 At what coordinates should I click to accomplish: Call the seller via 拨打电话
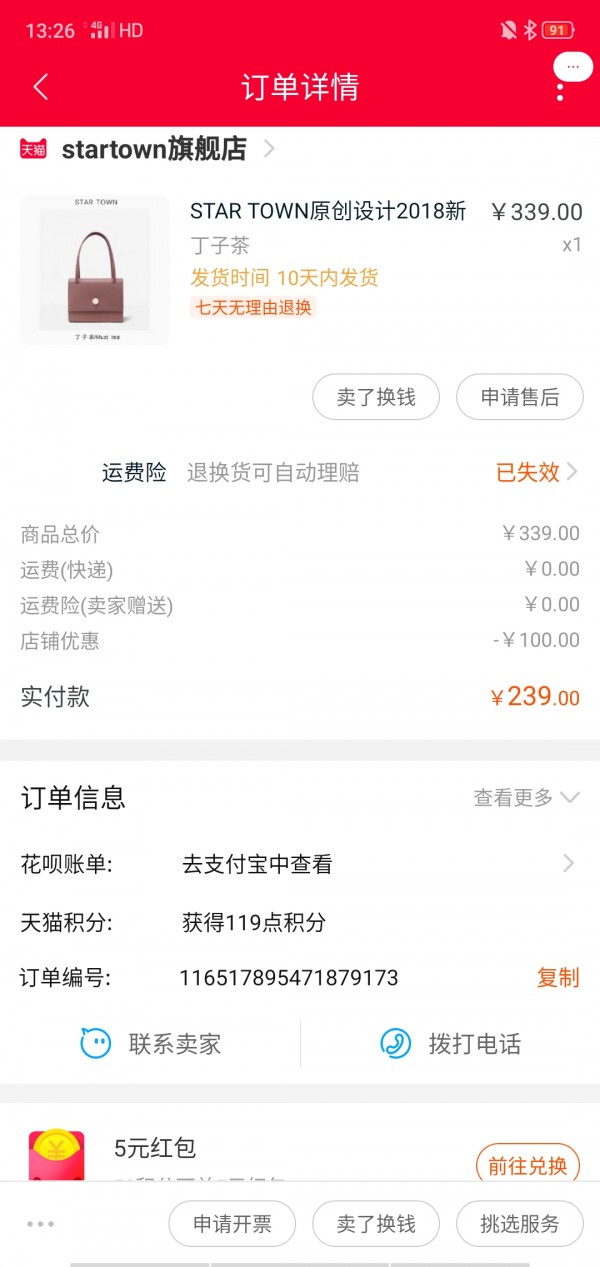pyautogui.click(x=451, y=1044)
